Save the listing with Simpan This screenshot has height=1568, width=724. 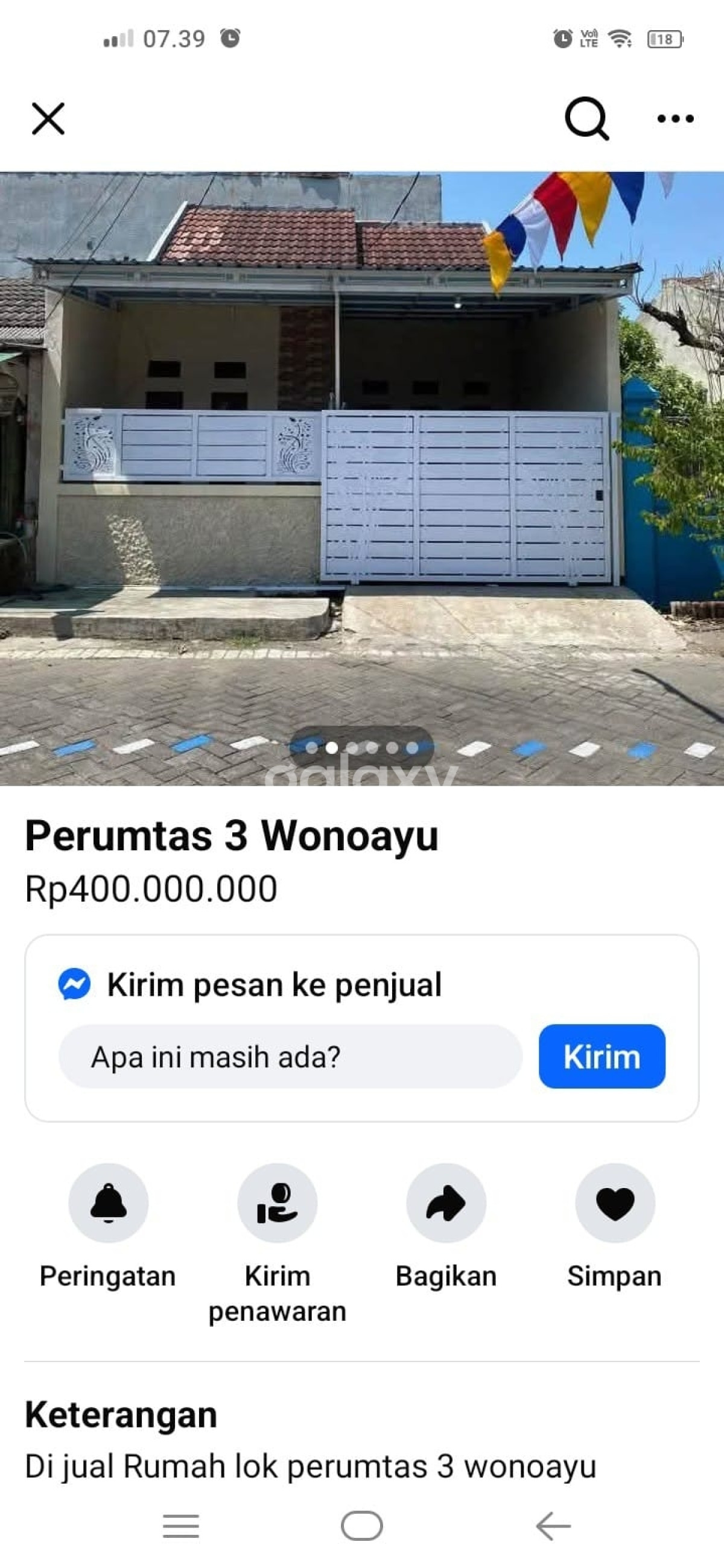[614, 1203]
